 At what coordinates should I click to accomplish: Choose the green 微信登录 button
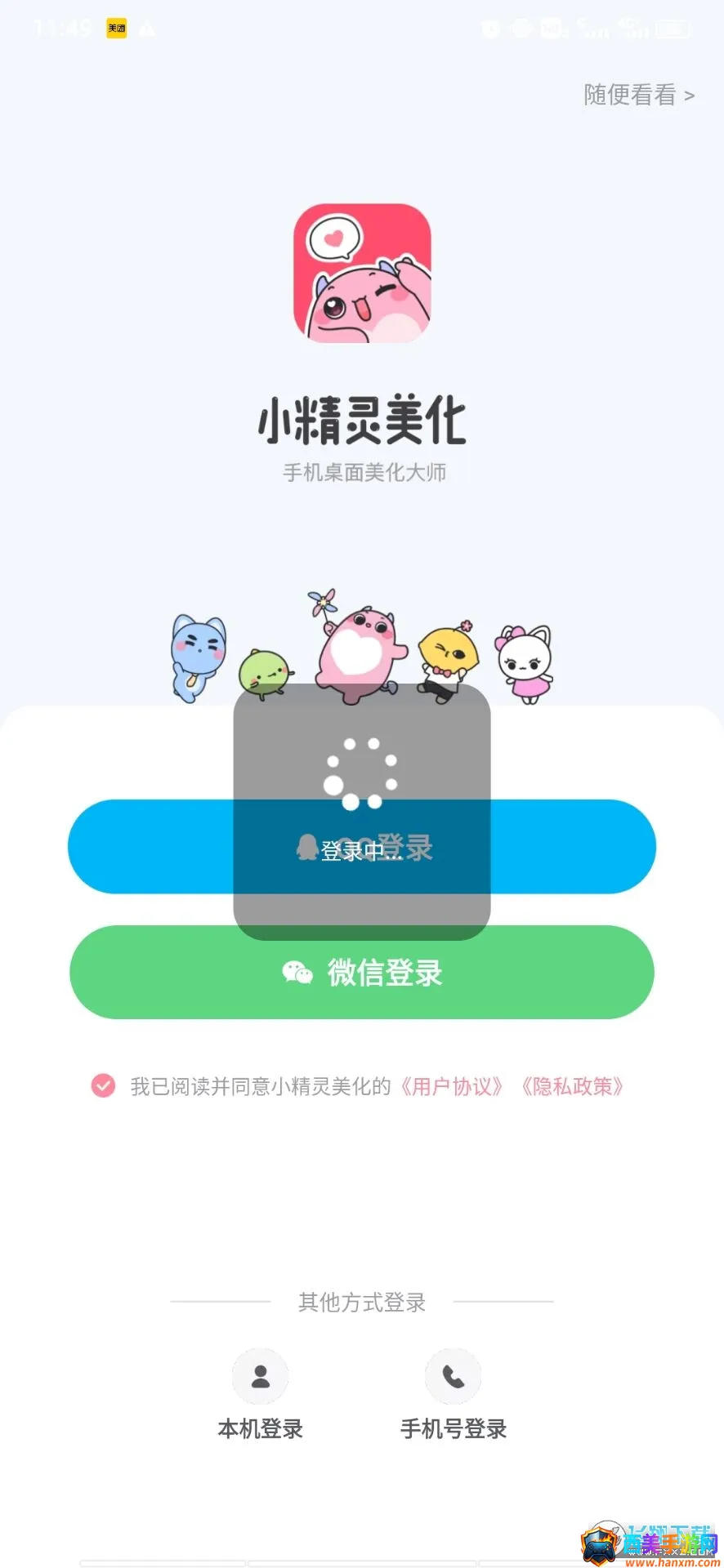pos(362,972)
